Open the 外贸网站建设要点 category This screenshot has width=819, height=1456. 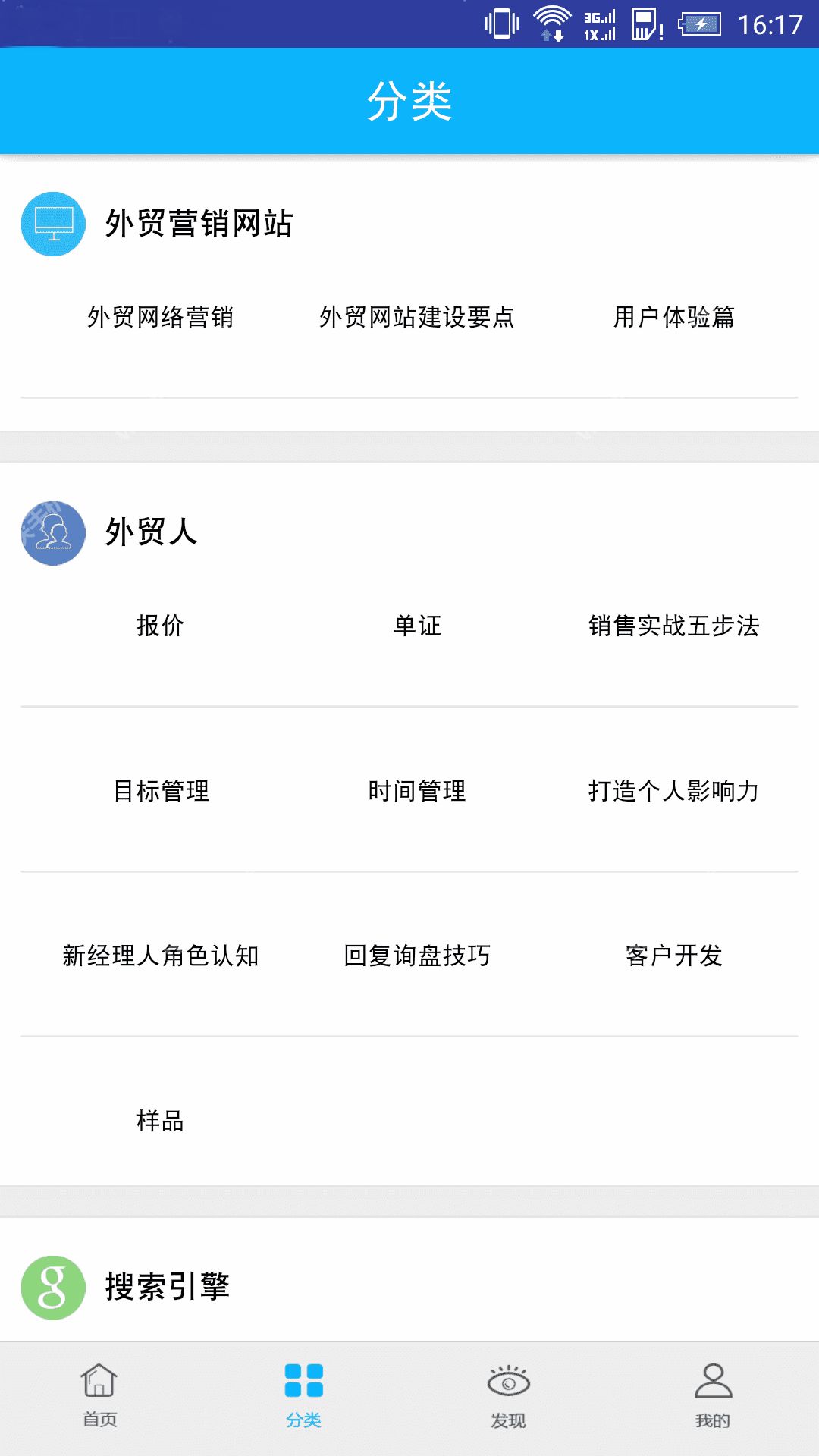pos(418,319)
